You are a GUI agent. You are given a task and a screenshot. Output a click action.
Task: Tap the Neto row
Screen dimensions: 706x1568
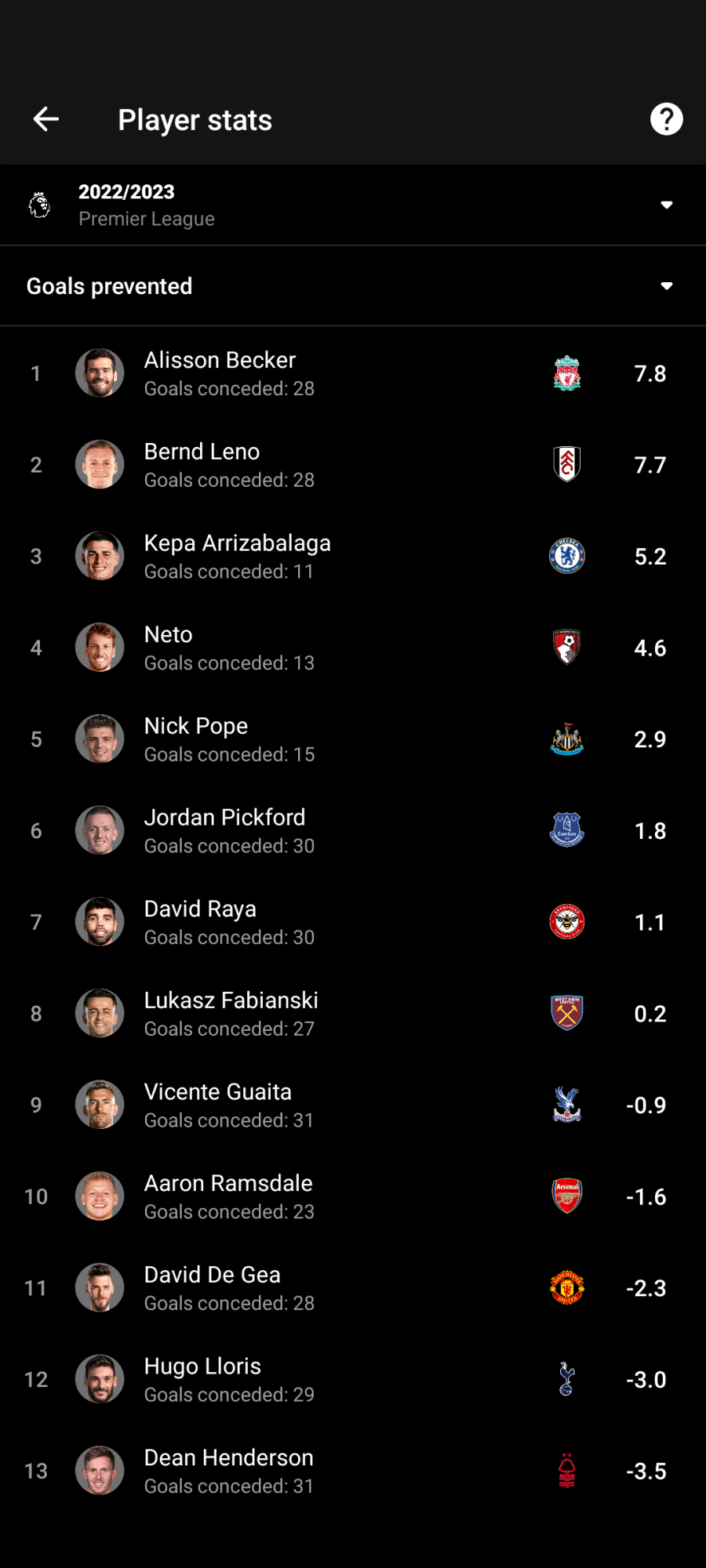(x=353, y=648)
